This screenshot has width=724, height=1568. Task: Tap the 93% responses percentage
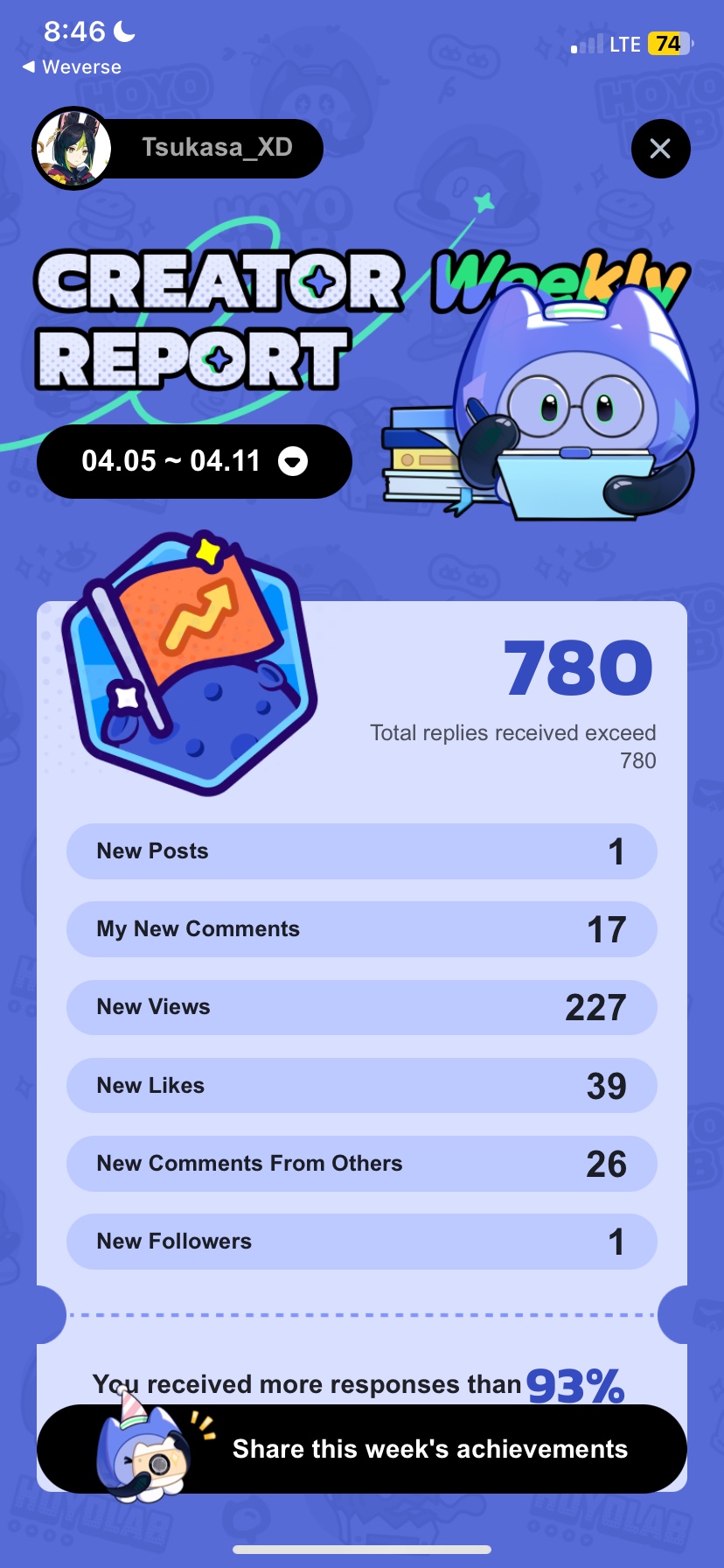pyautogui.click(x=577, y=1382)
